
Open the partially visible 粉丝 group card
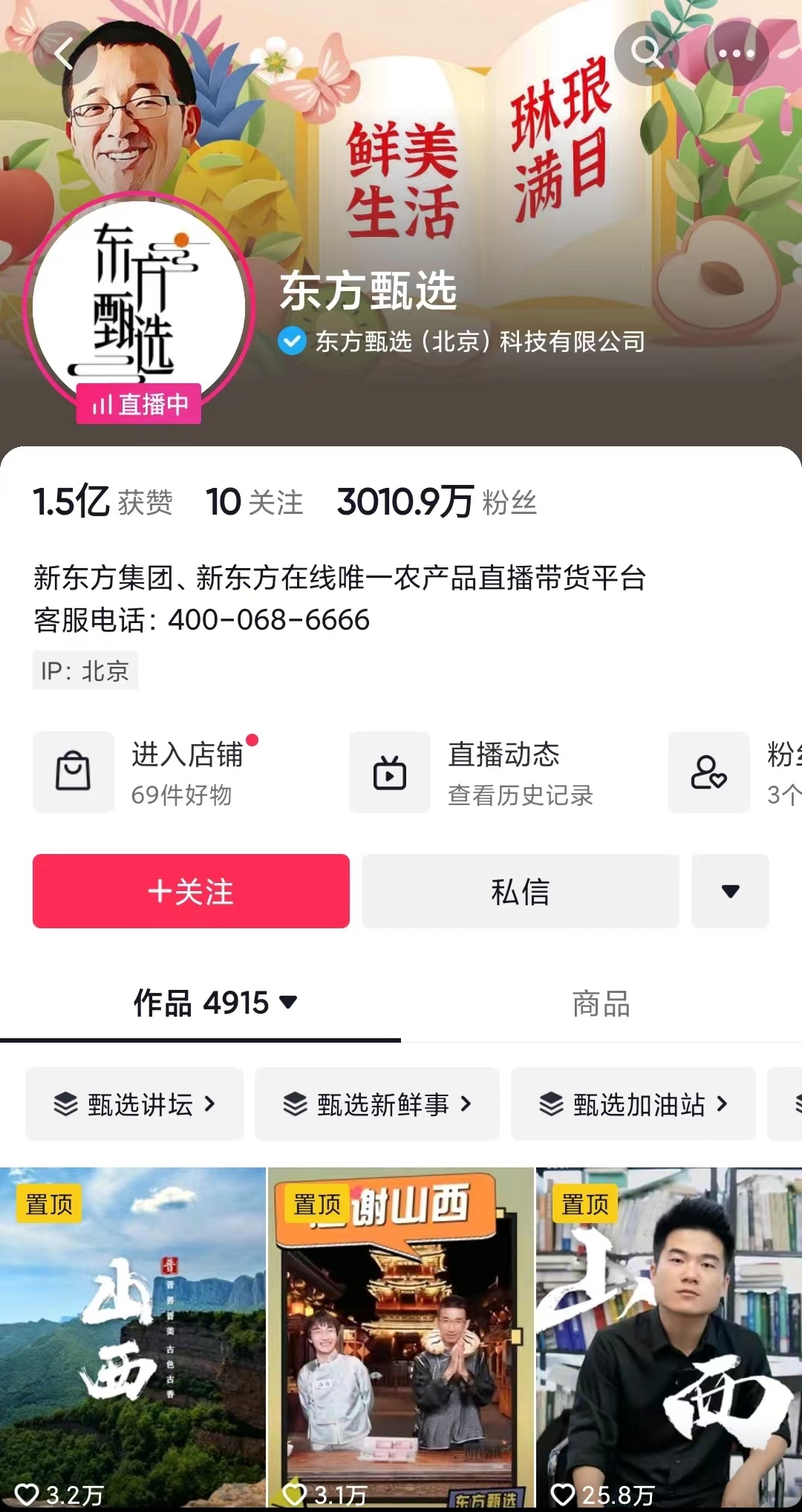[x=735, y=773]
